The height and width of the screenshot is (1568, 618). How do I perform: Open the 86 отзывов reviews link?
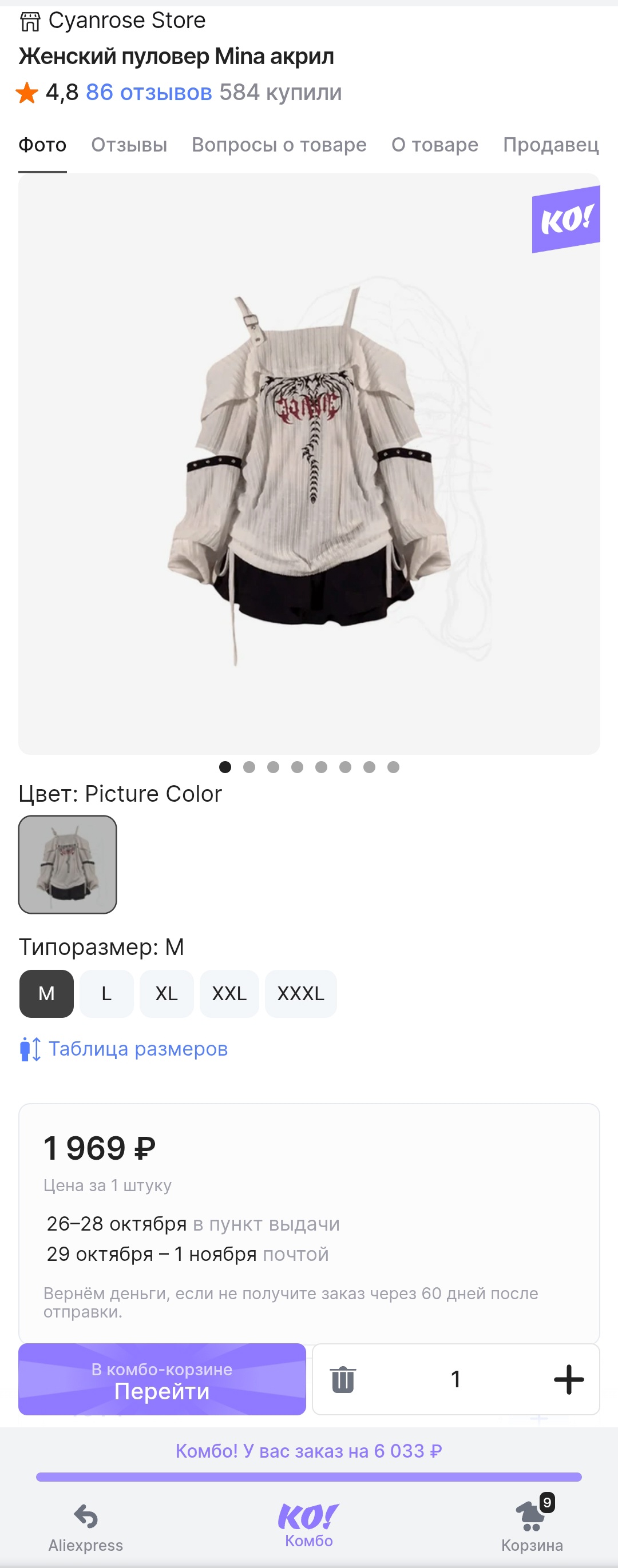[x=149, y=93]
